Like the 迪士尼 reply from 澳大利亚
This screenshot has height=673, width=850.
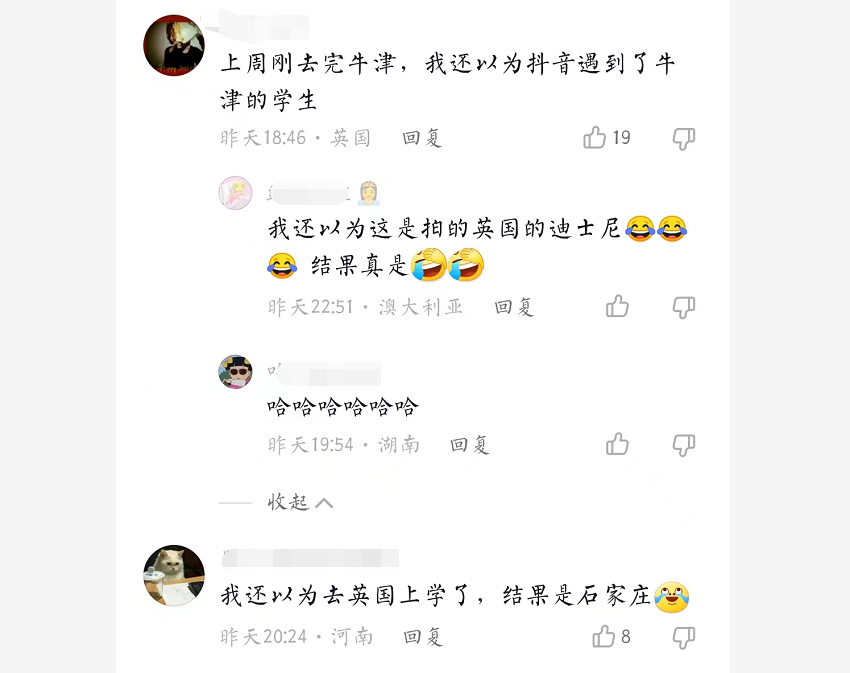click(617, 306)
